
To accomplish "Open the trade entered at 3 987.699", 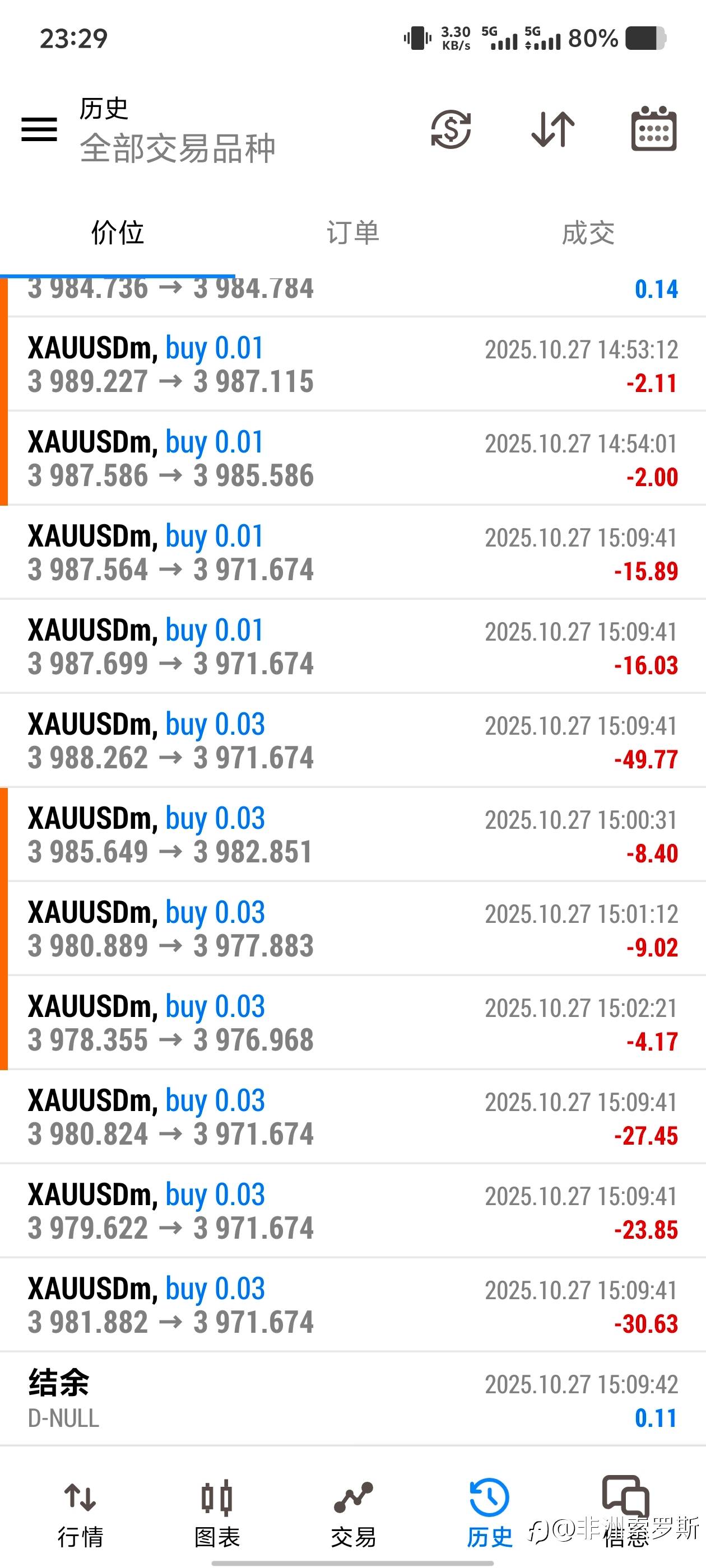I will pyautogui.click(x=352, y=646).
